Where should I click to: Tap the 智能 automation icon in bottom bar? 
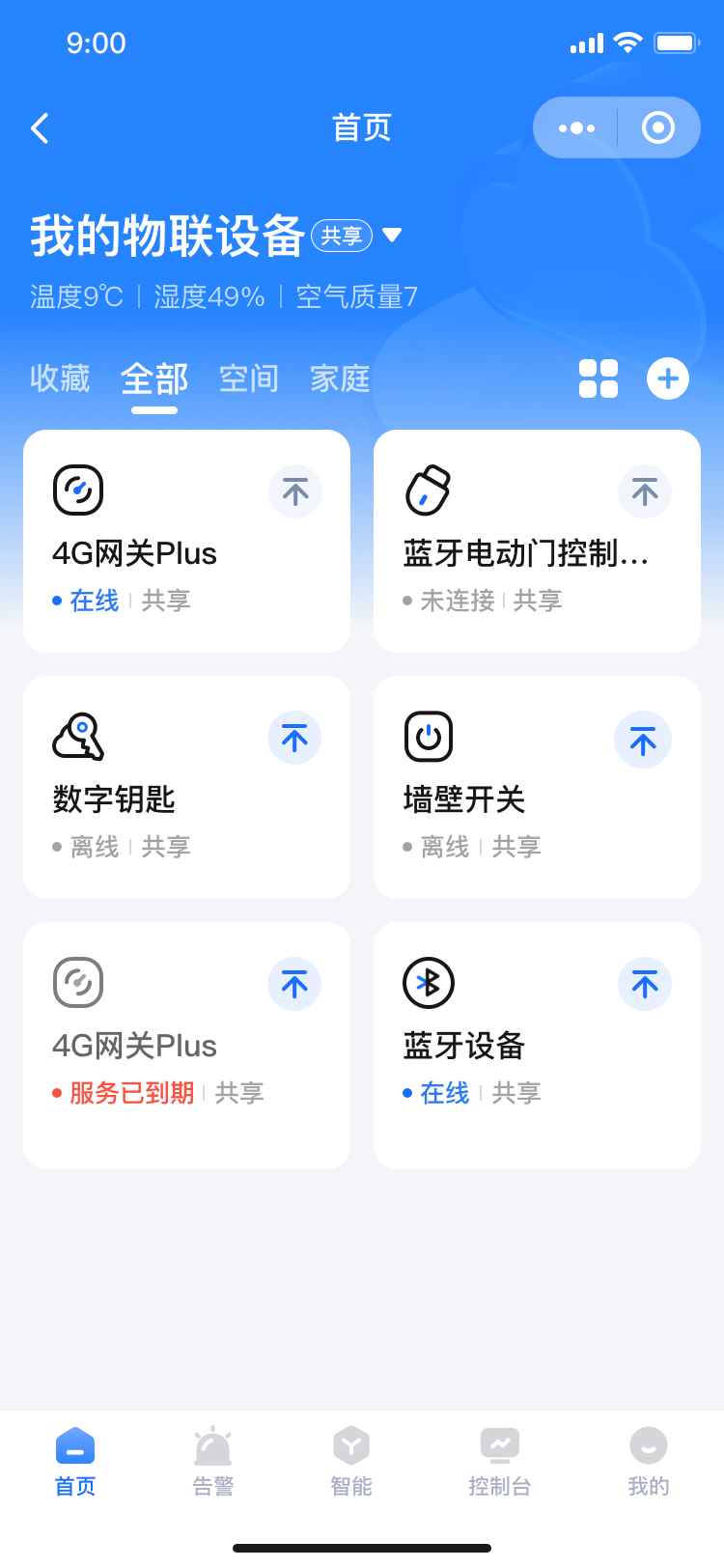click(351, 1458)
